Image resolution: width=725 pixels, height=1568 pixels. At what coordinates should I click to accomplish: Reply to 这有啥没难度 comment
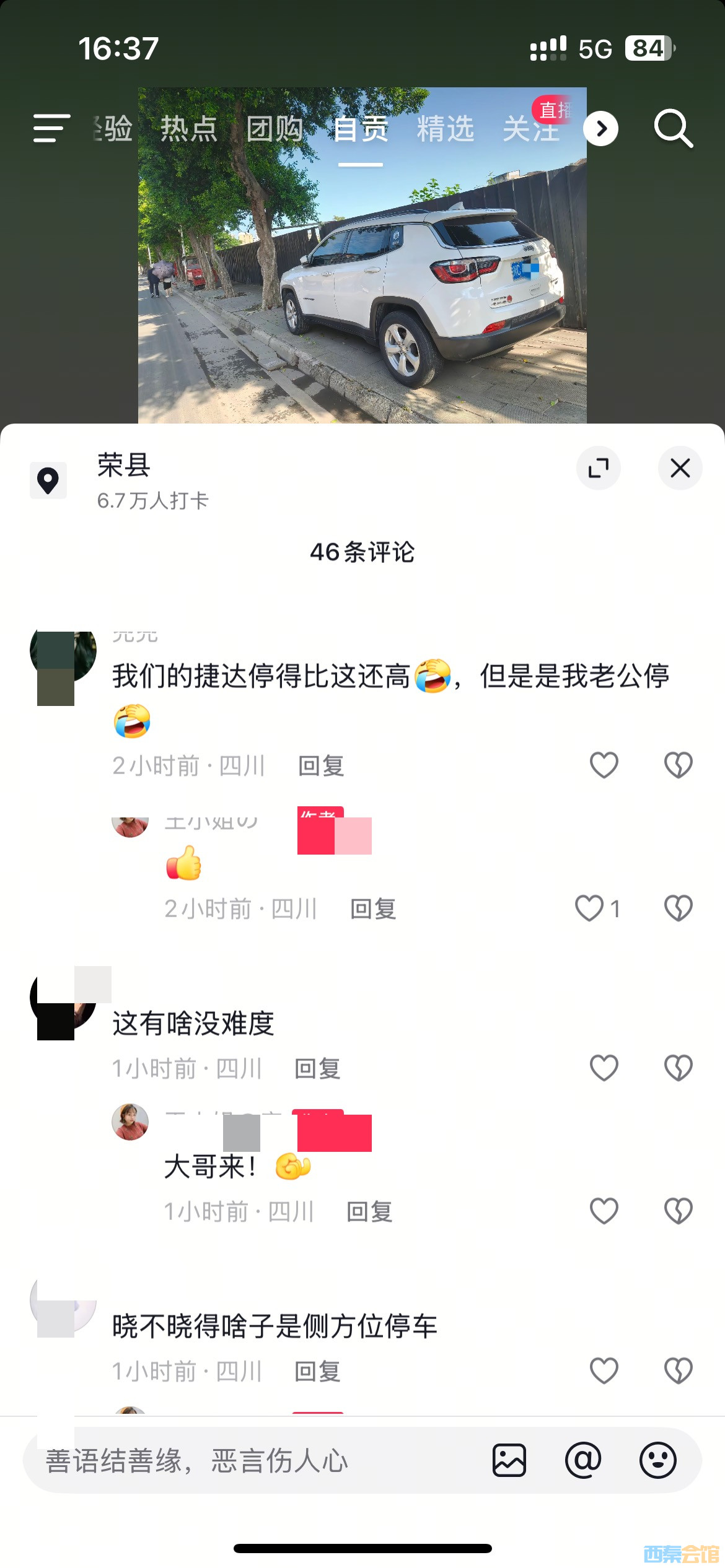click(317, 1069)
